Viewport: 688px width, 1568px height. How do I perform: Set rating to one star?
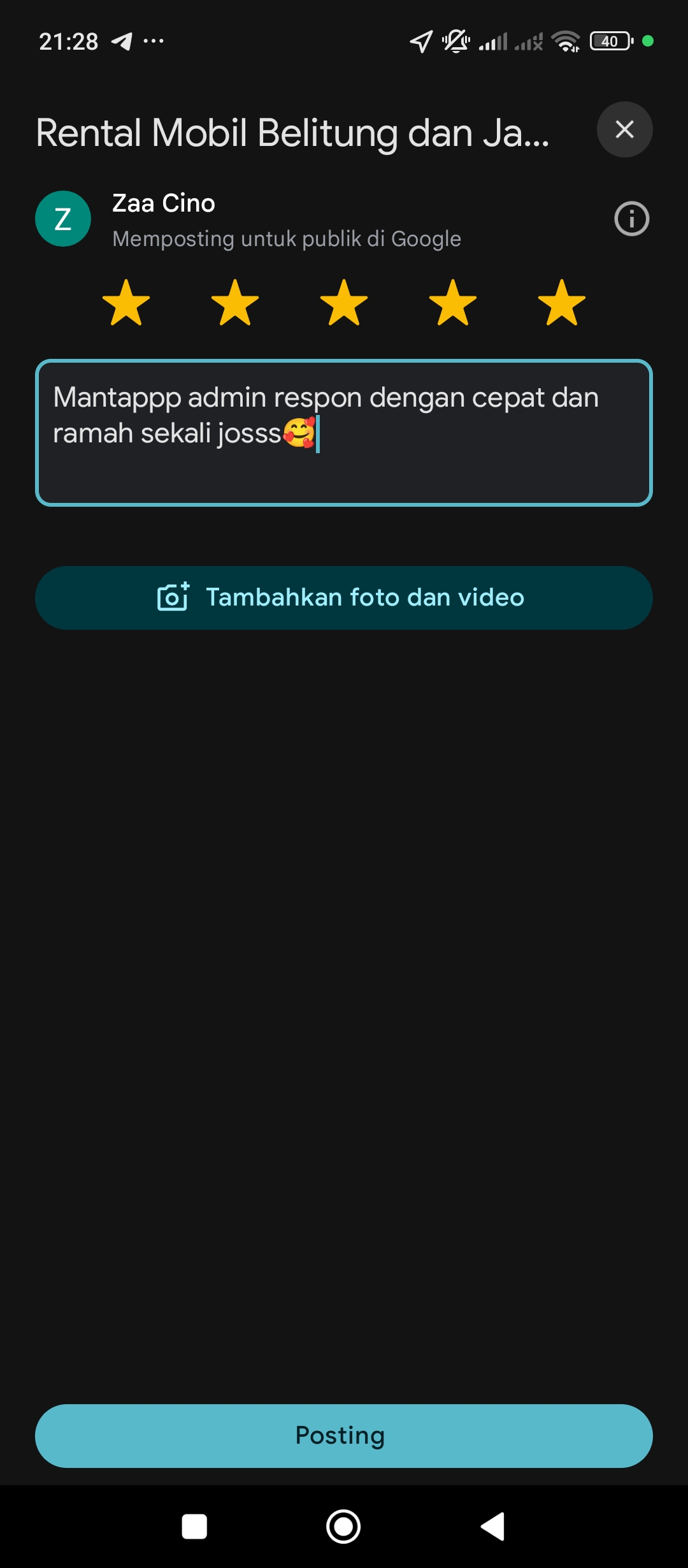126,303
